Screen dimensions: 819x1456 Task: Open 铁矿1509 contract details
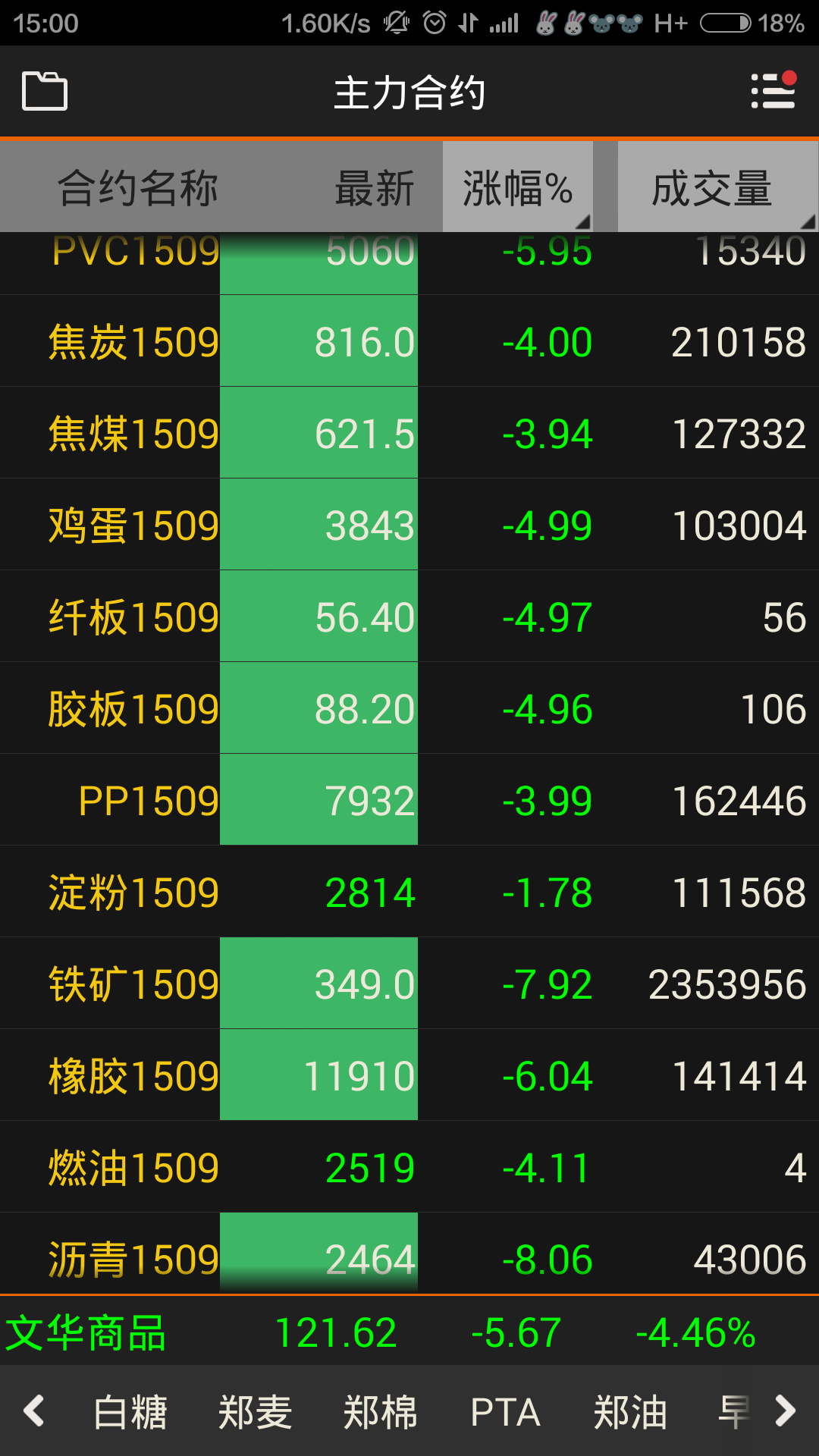point(409,984)
